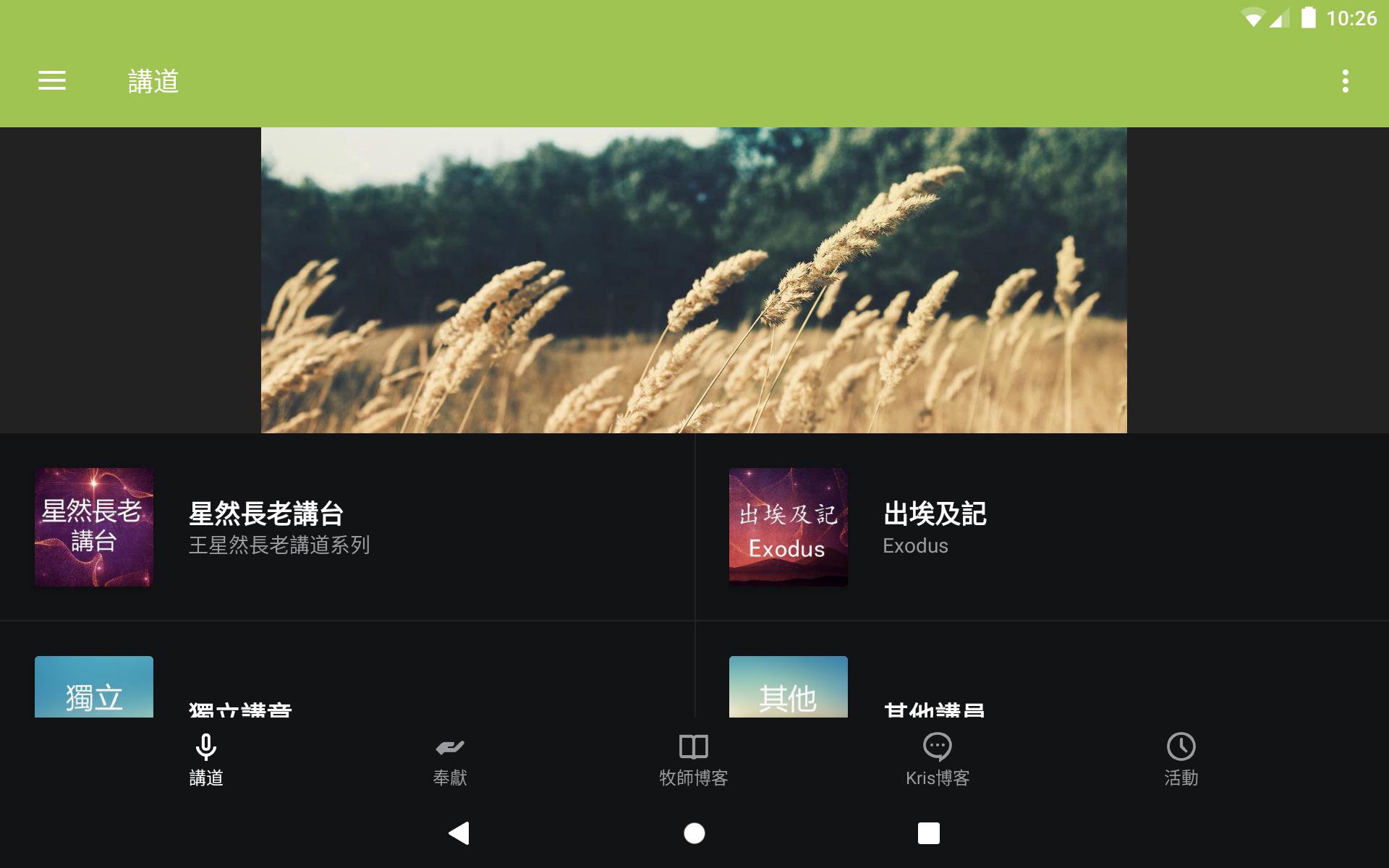Open the 出埃及記 Exodus series

[1042, 527]
